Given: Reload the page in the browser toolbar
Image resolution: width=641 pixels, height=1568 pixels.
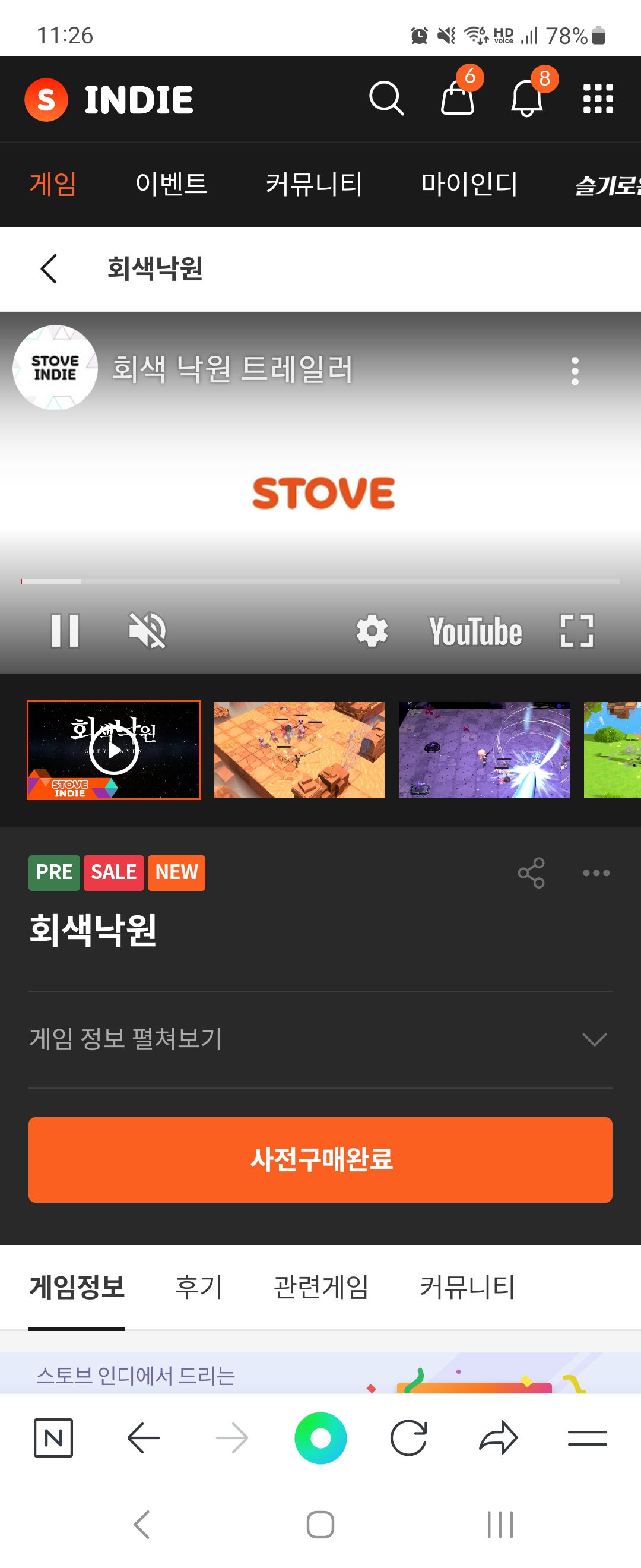Looking at the screenshot, I should coord(409,1438).
